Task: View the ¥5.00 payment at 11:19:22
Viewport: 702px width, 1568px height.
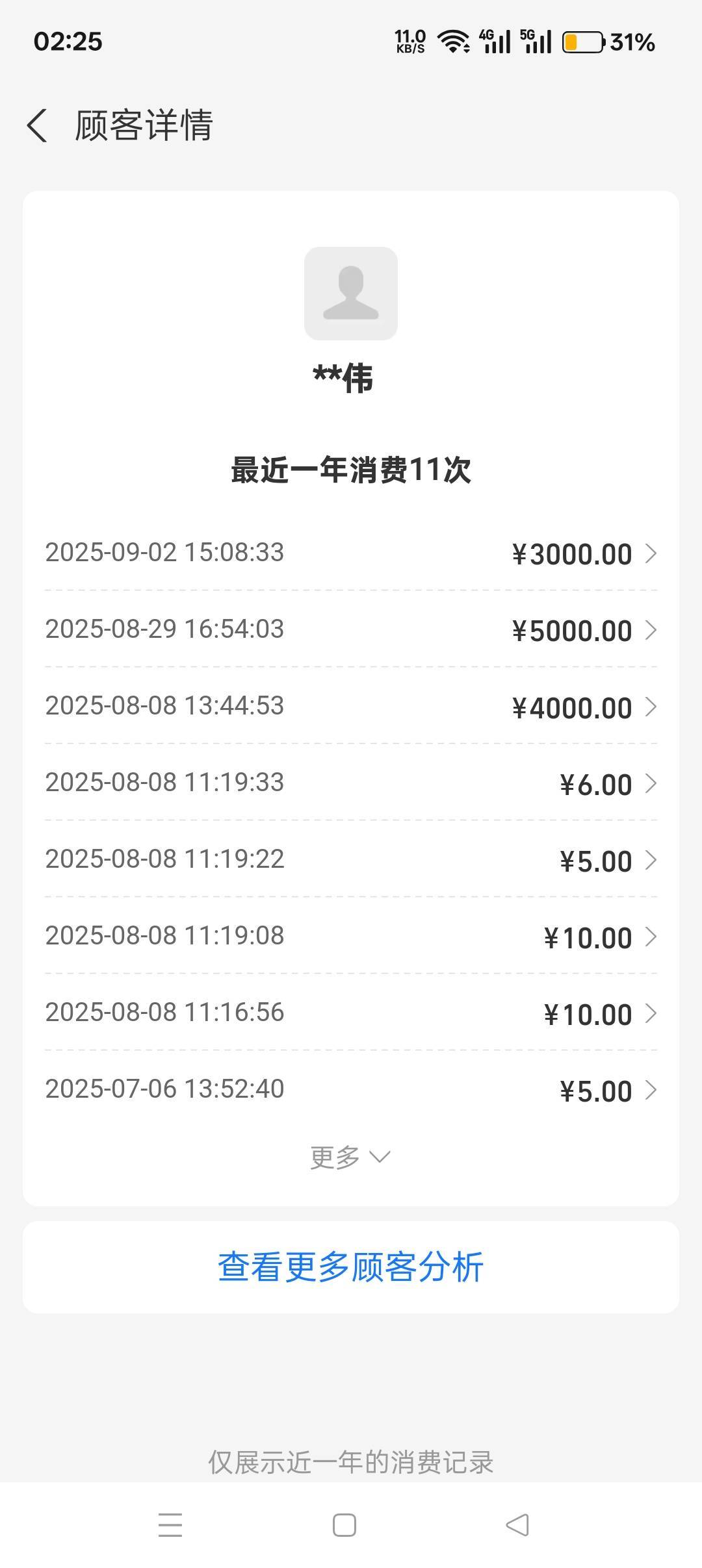Action: pyautogui.click(x=351, y=860)
